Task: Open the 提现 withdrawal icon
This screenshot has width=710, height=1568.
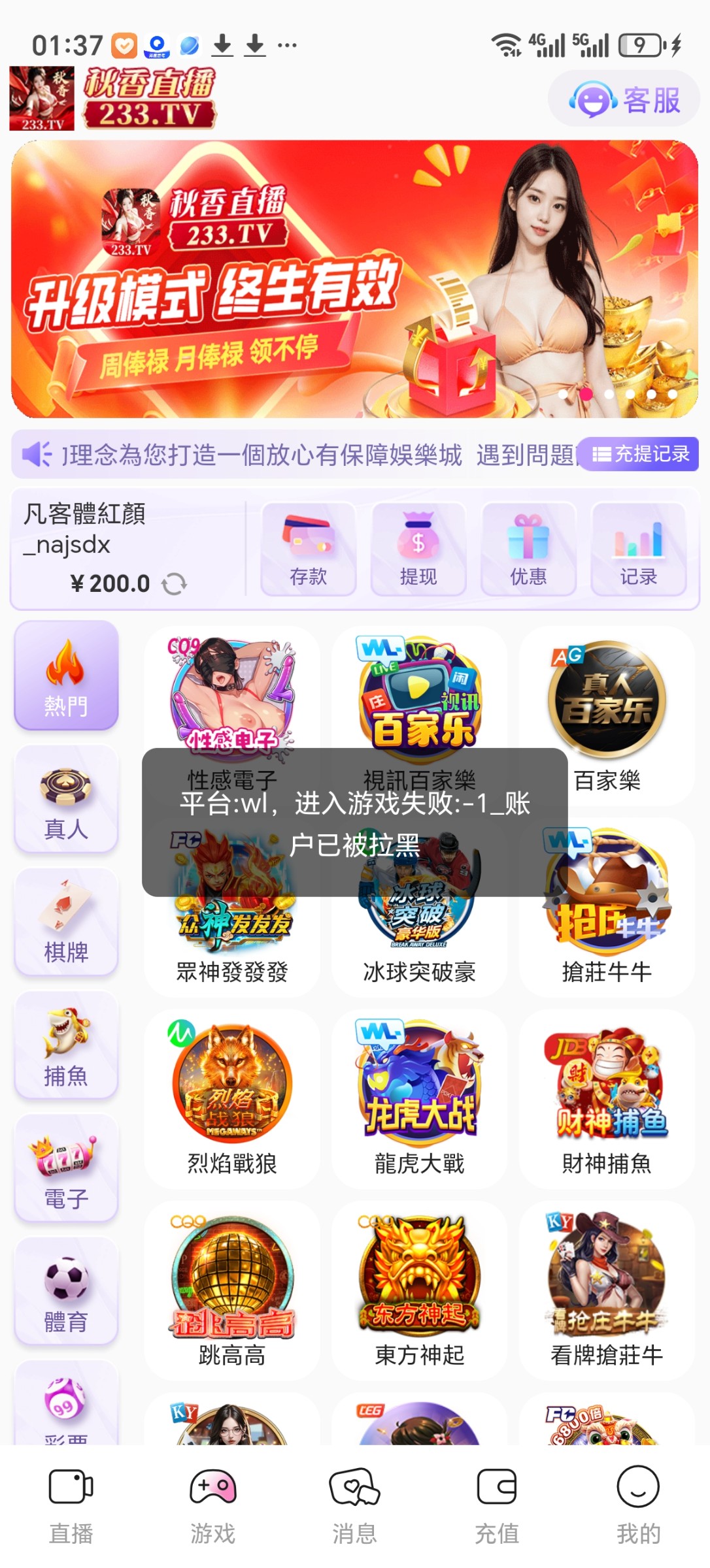Action: [418, 549]
